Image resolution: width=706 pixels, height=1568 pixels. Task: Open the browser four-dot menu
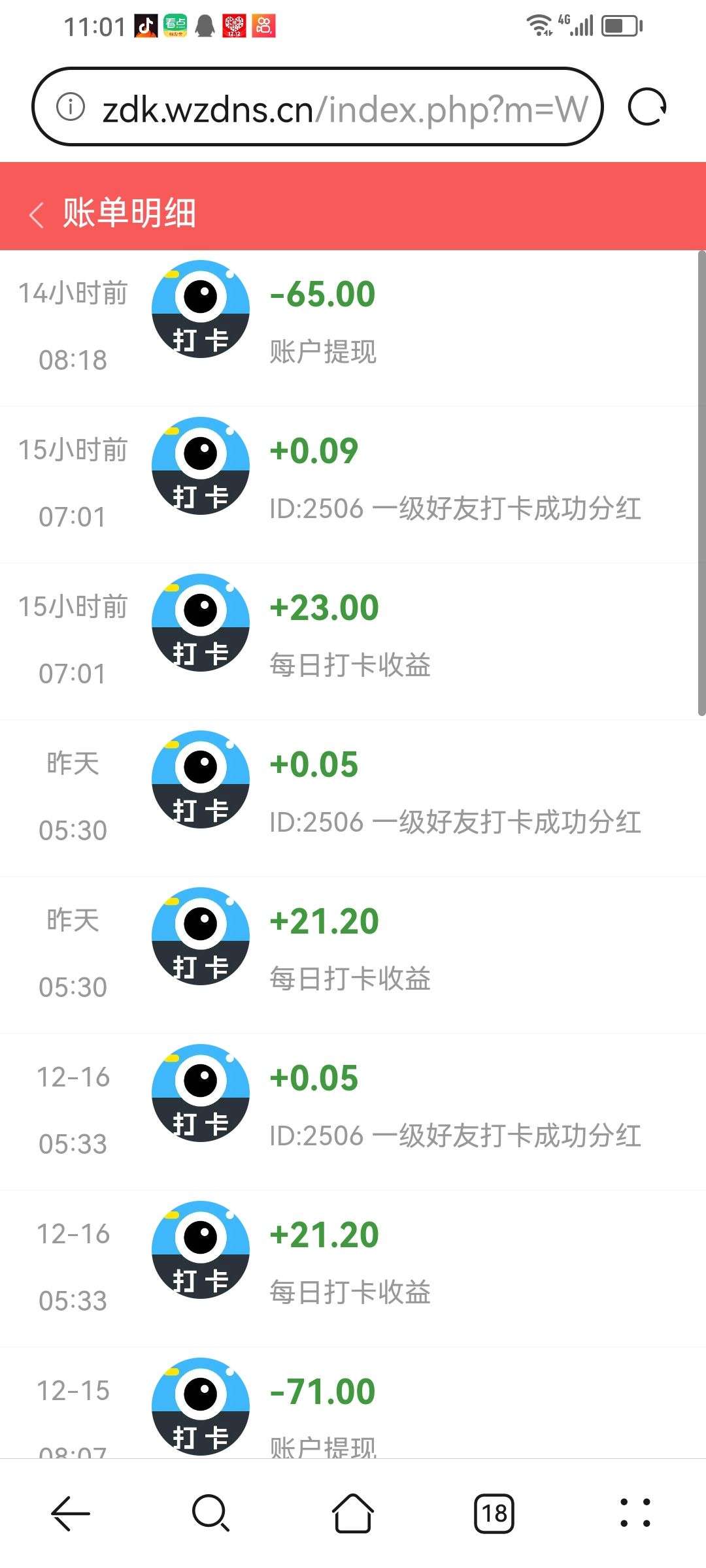coord(635,1513)
